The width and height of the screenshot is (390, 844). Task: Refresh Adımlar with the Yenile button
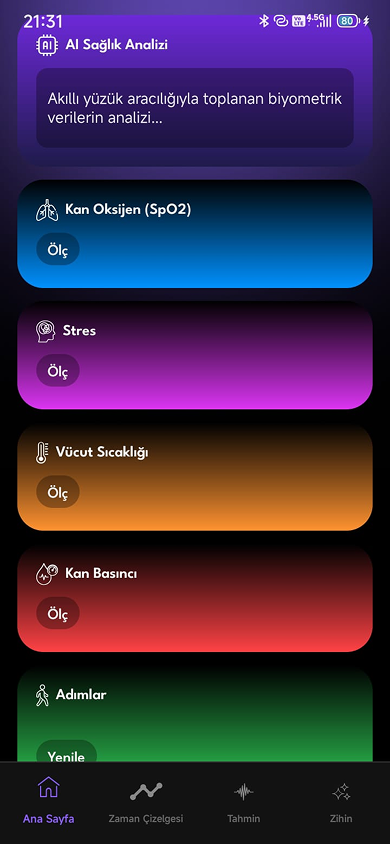click(66, 751)
